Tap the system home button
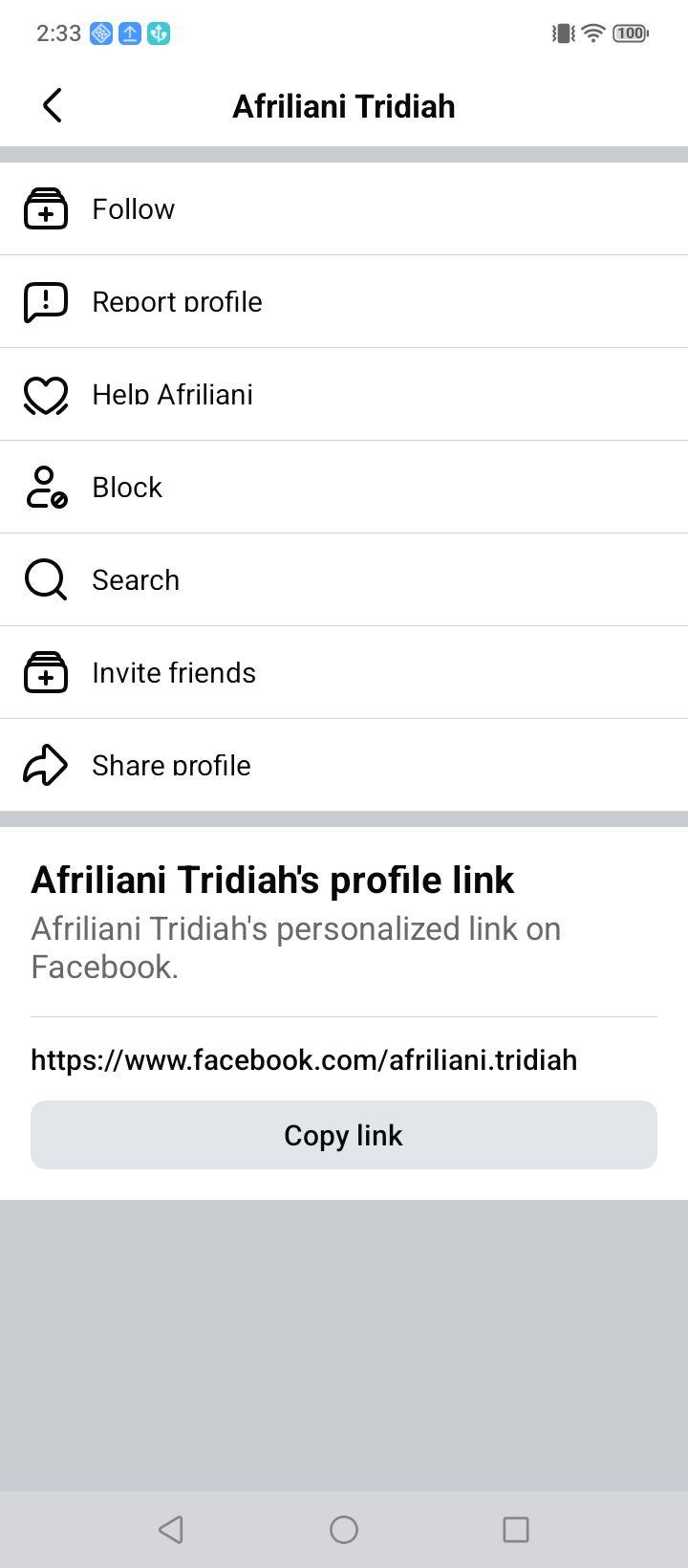The width and height of the screenshot is (688, 1568). 344,1530
